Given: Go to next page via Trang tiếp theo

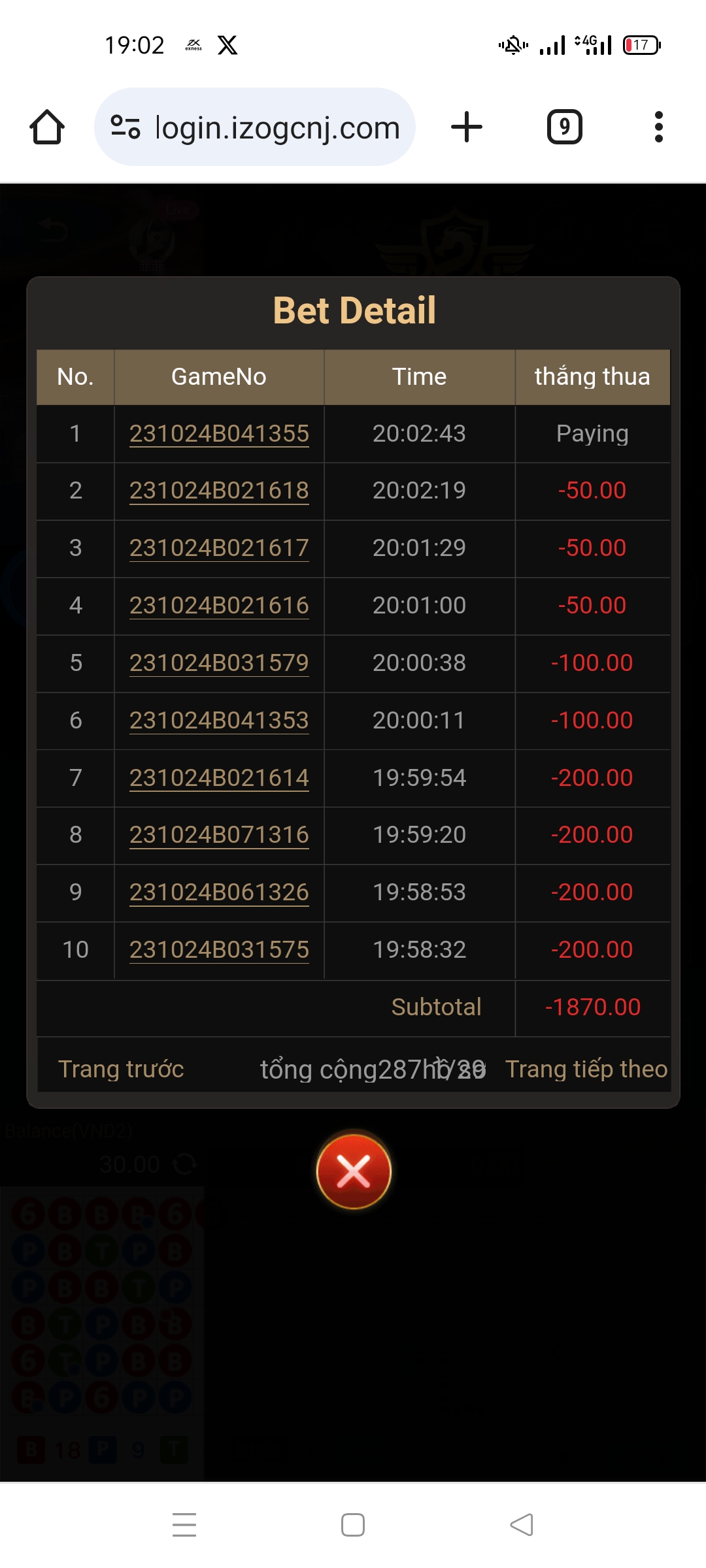Looking at the screenshot, I should (585, 1069).
